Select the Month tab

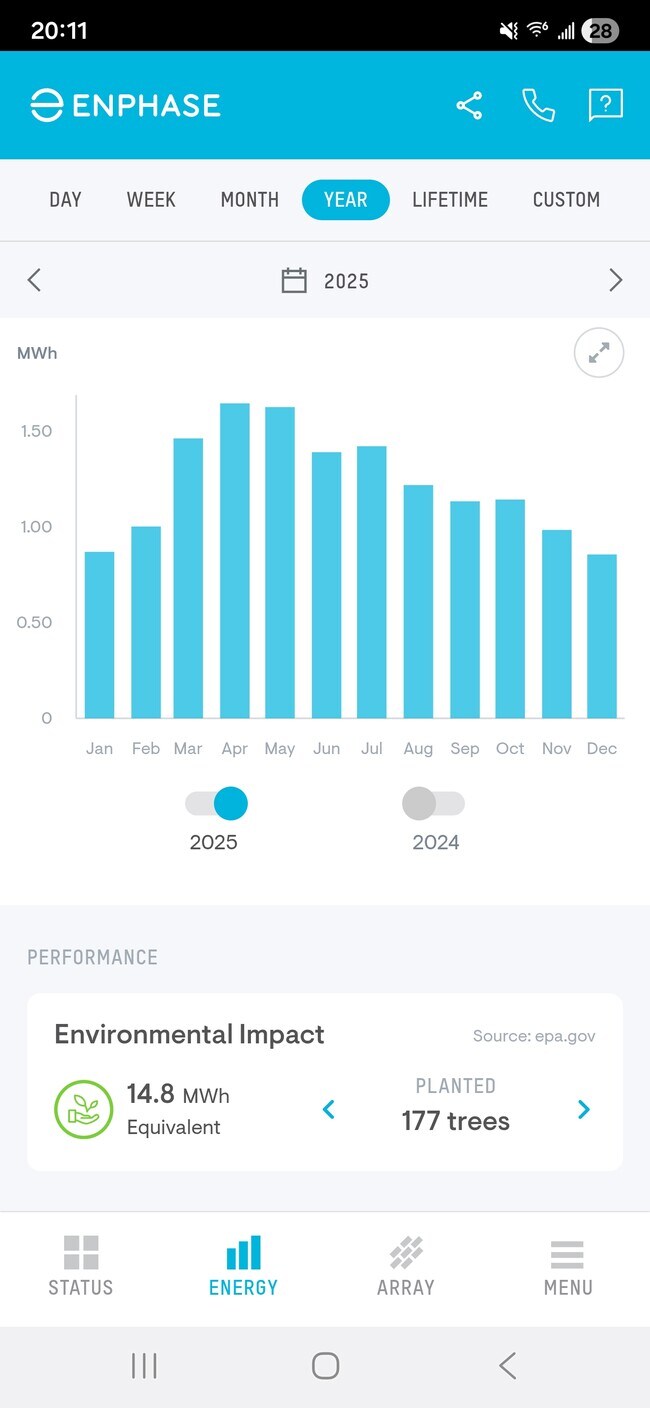pos(249,200)
